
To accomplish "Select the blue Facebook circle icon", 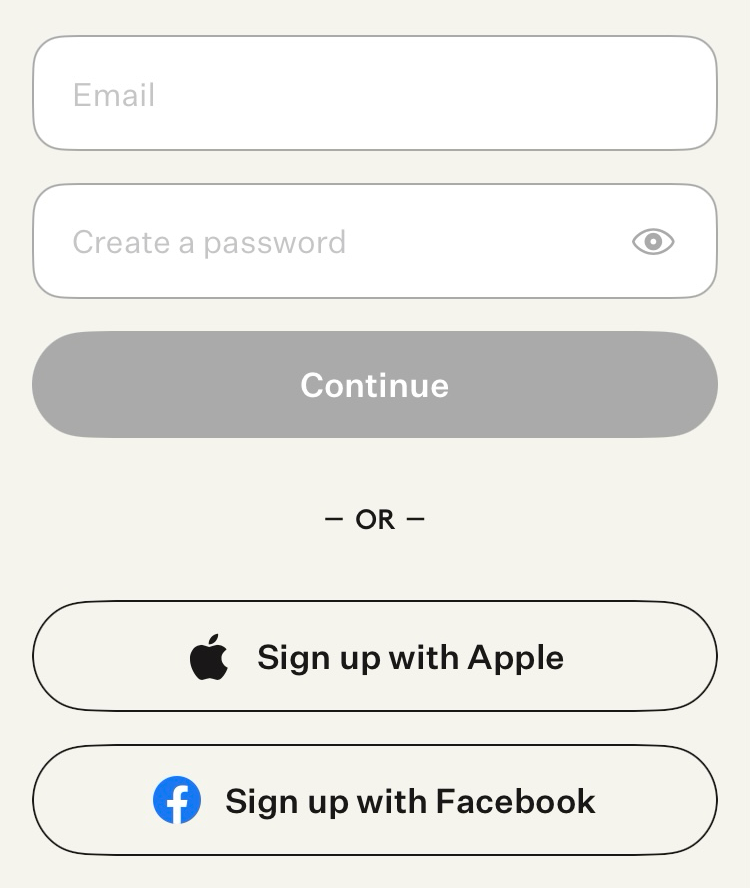I will (178, 800).
